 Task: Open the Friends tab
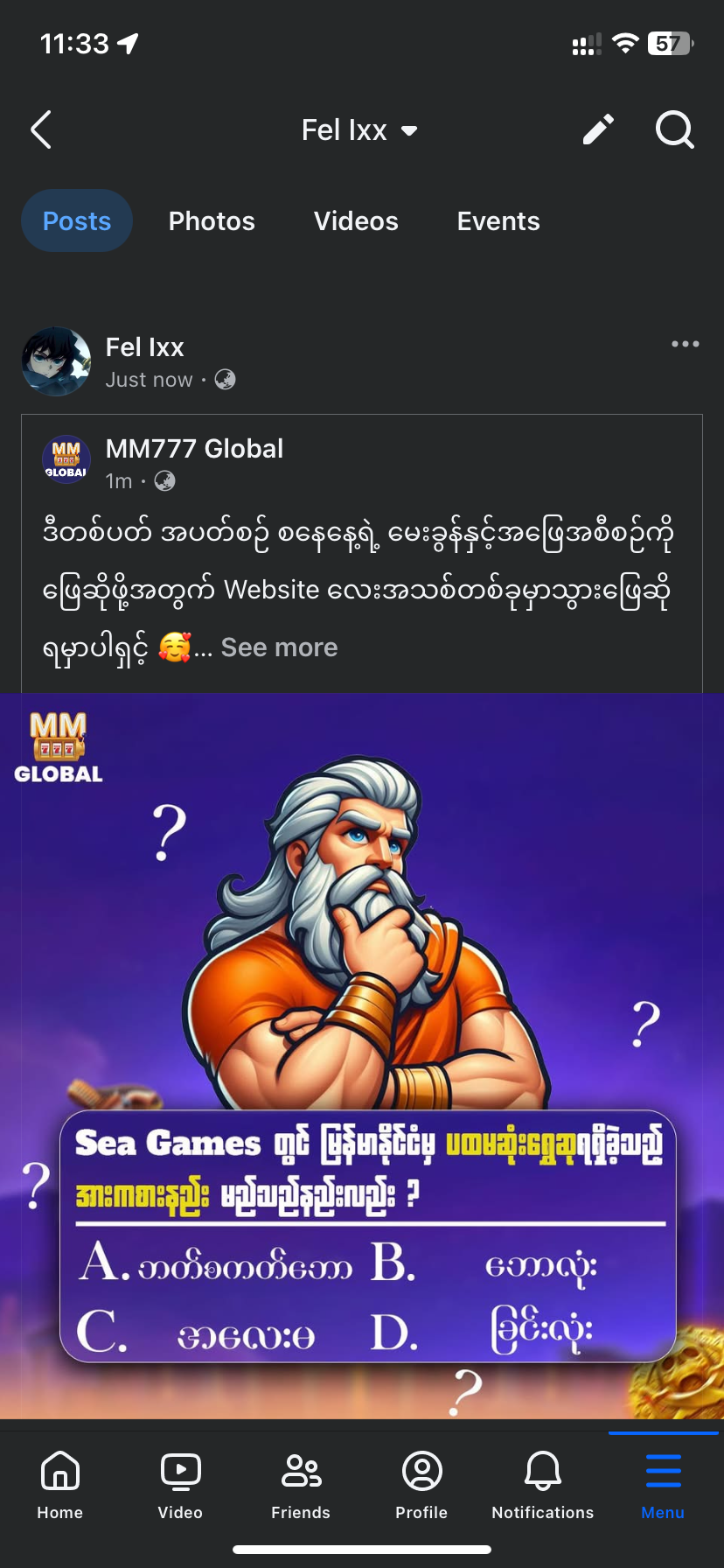301,1485
